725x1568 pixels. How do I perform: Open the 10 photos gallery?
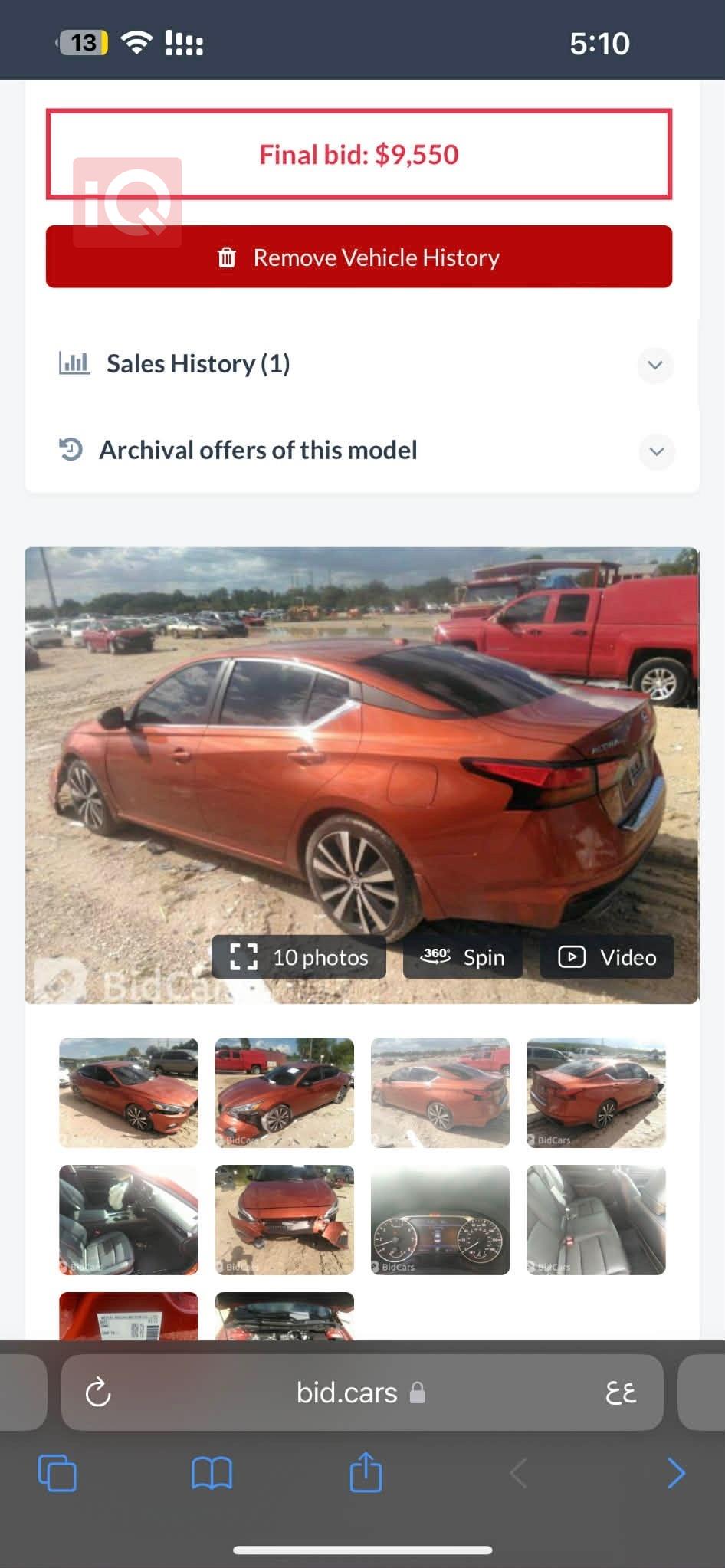pos(299,957)
